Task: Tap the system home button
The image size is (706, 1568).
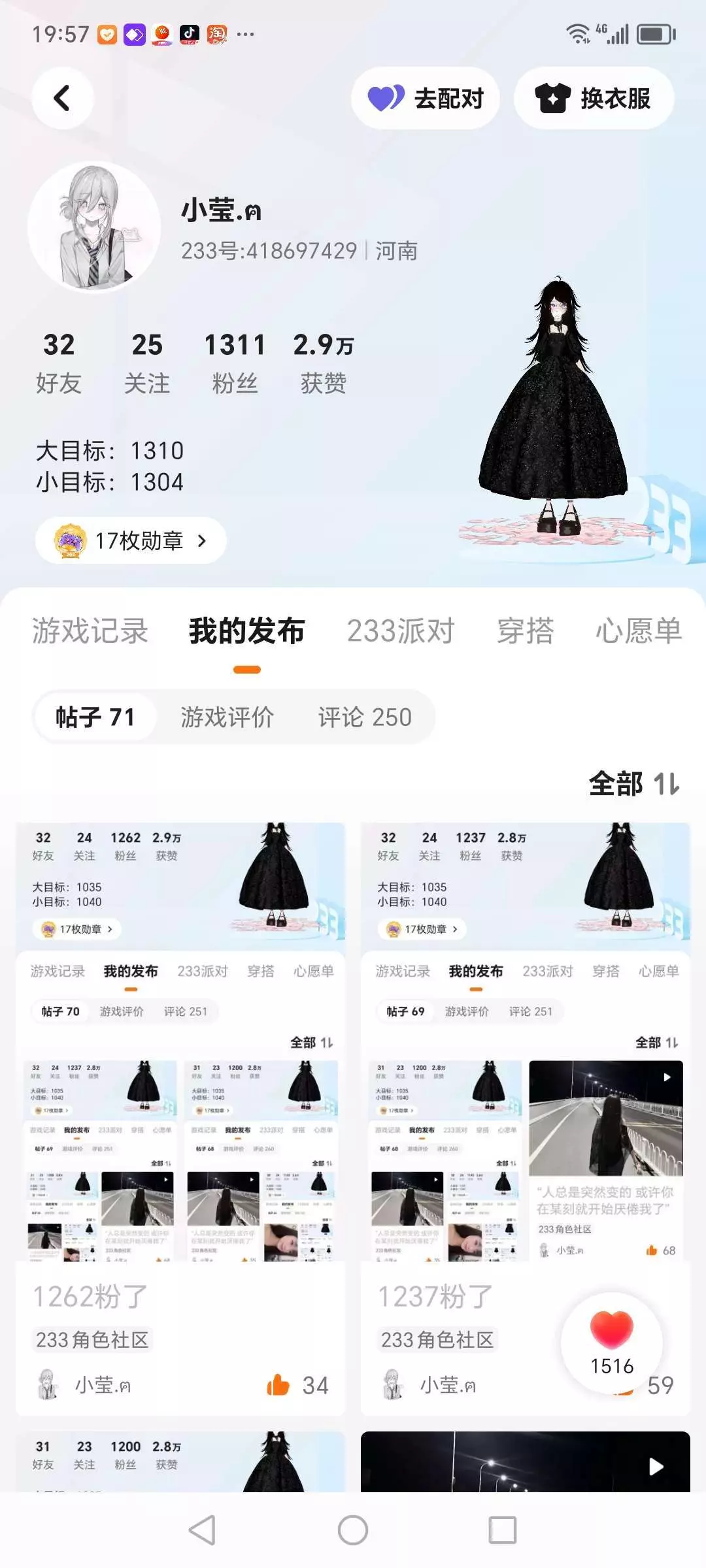Action: [x=353, y=1530]
